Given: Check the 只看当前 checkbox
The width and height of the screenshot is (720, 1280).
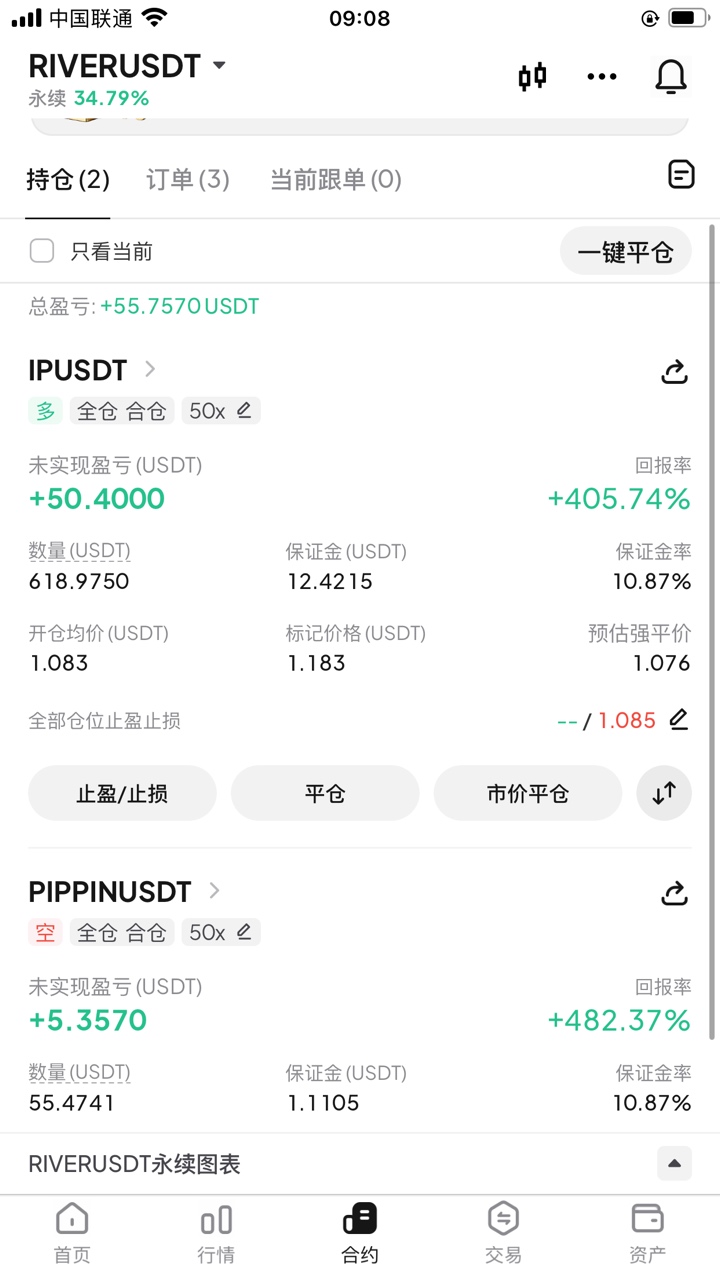Looking at the screenshot, I should click(x=42, y=251).
